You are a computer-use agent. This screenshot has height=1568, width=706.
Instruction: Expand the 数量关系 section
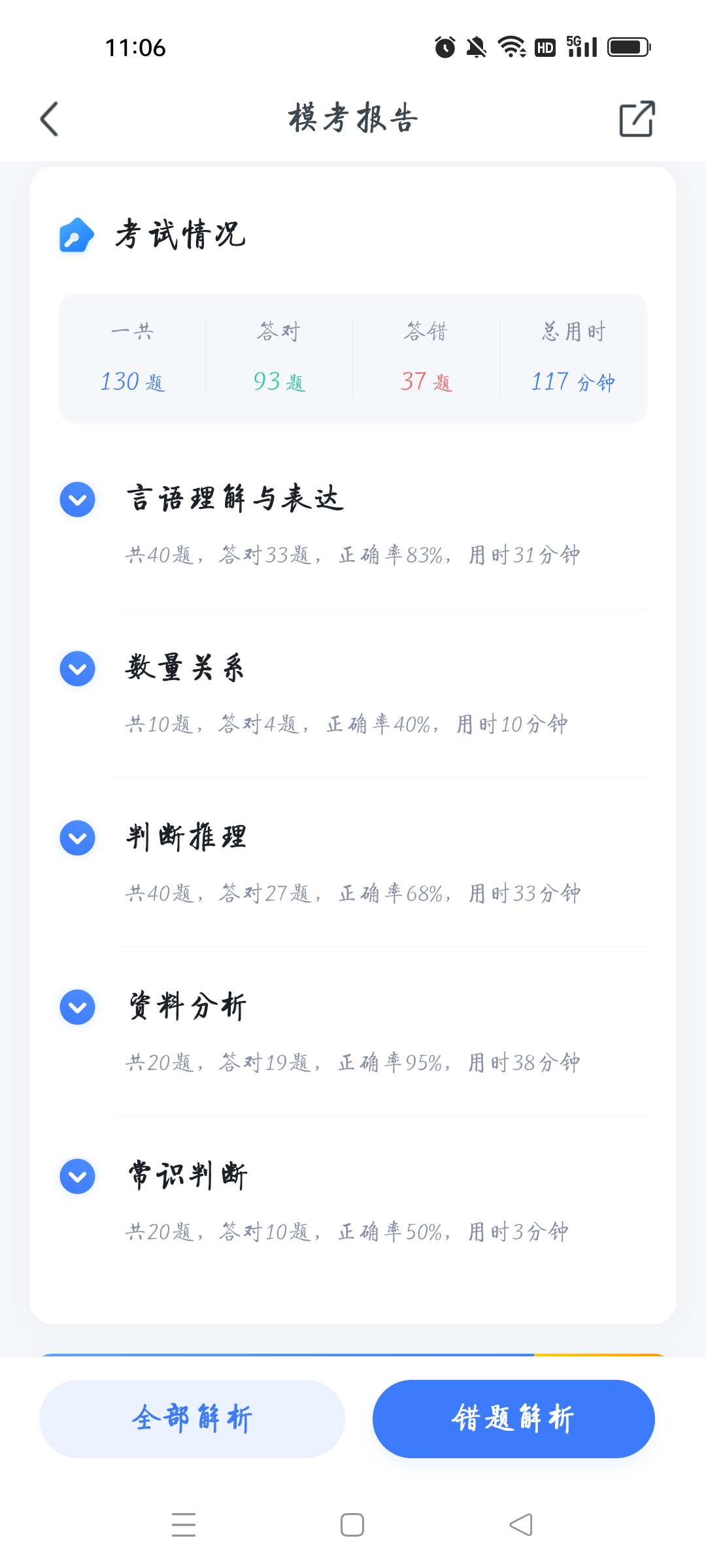(x=78, y=669)
